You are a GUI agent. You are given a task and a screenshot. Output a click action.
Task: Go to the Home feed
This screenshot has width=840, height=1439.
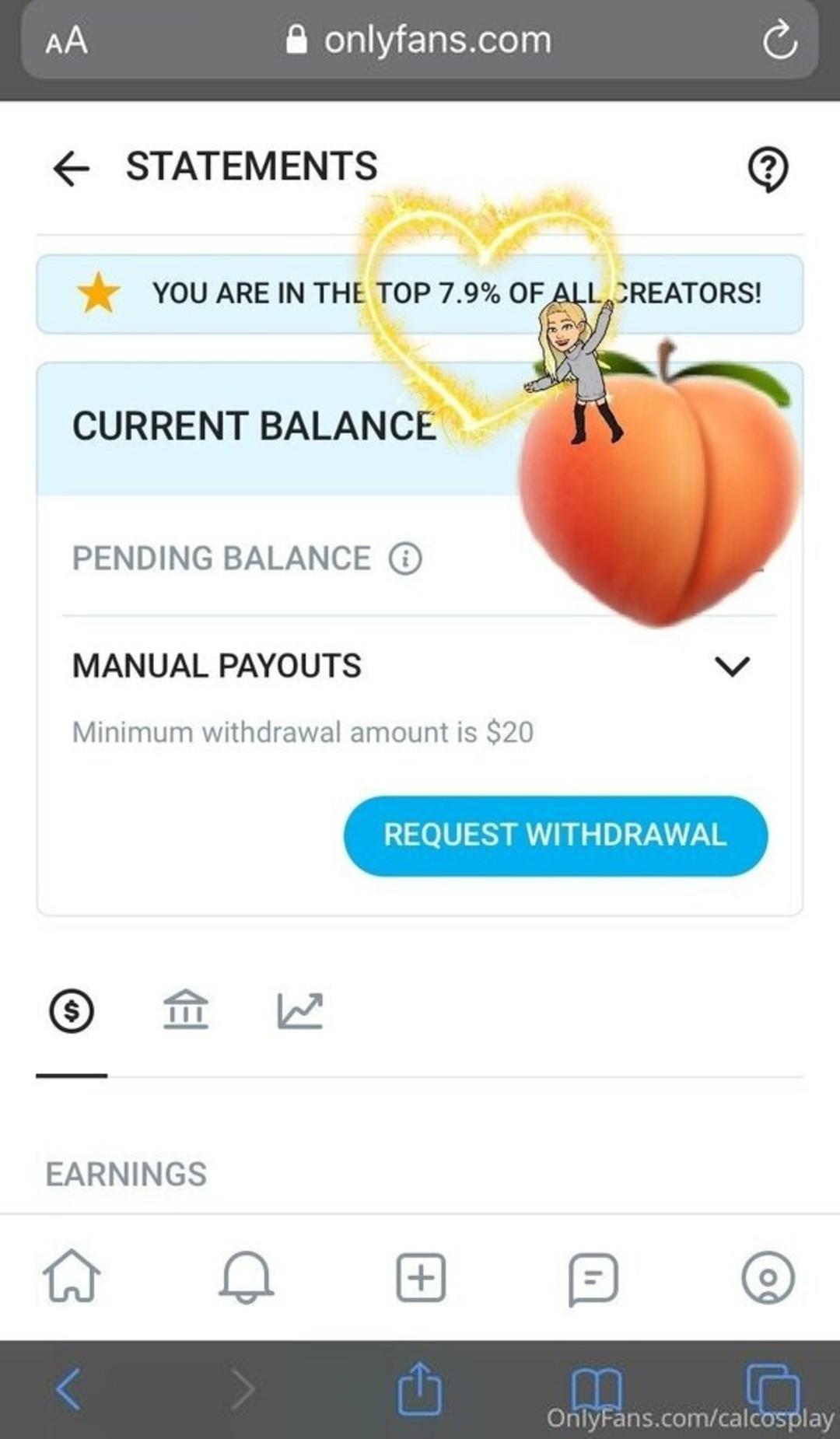pyautogui.click(x=72, y=1276)
